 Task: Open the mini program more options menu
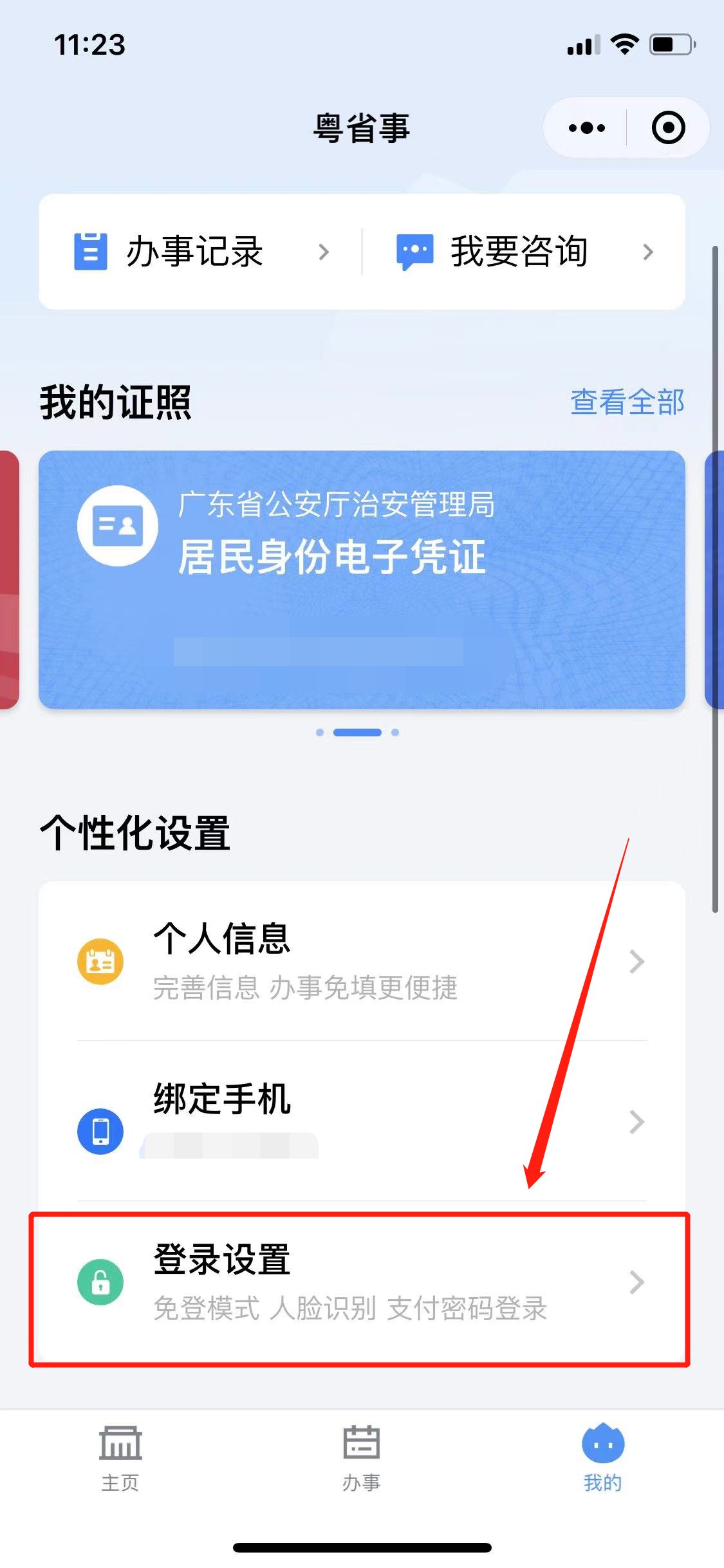pyautogui.click(x=586, y=127)
